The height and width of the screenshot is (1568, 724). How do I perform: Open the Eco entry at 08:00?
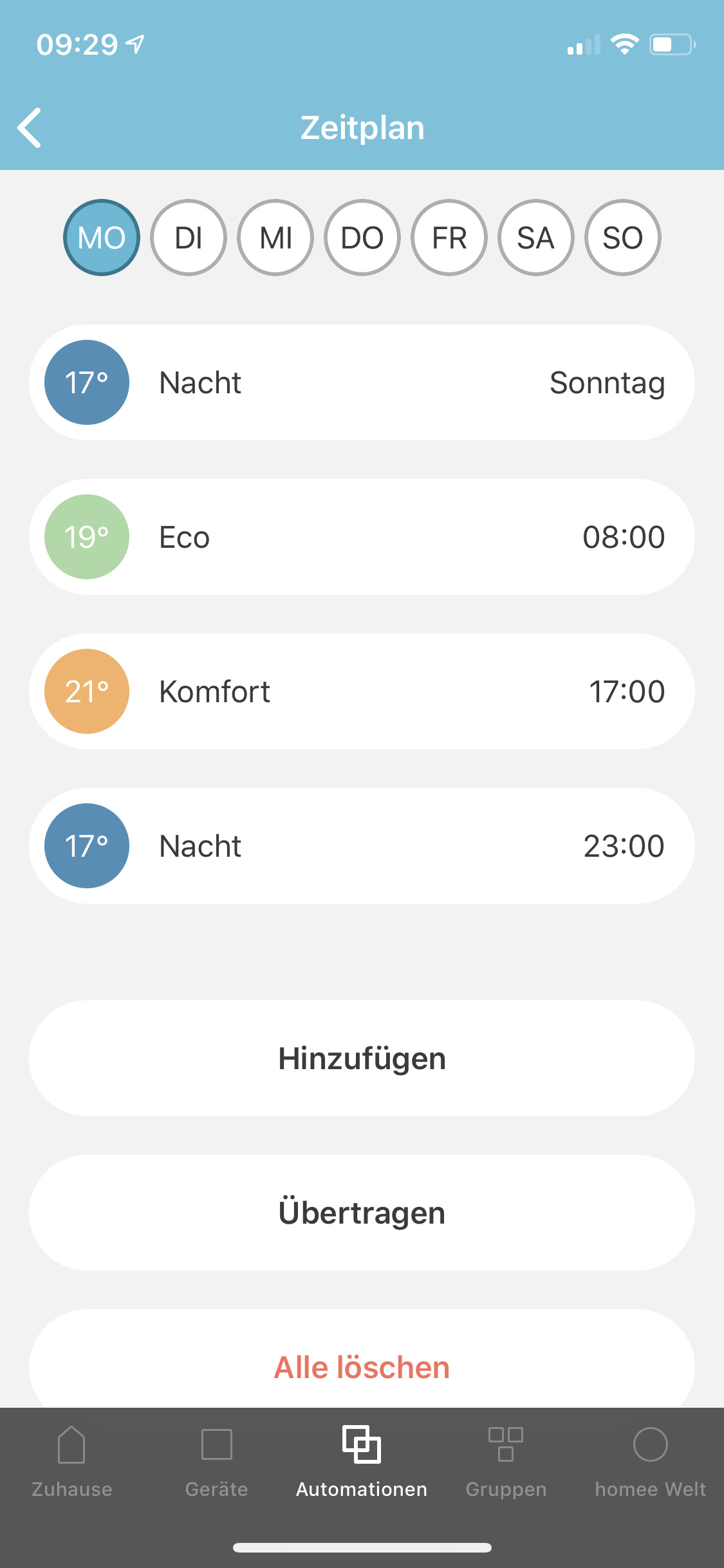pyautogui.click(x=362, y=537)
